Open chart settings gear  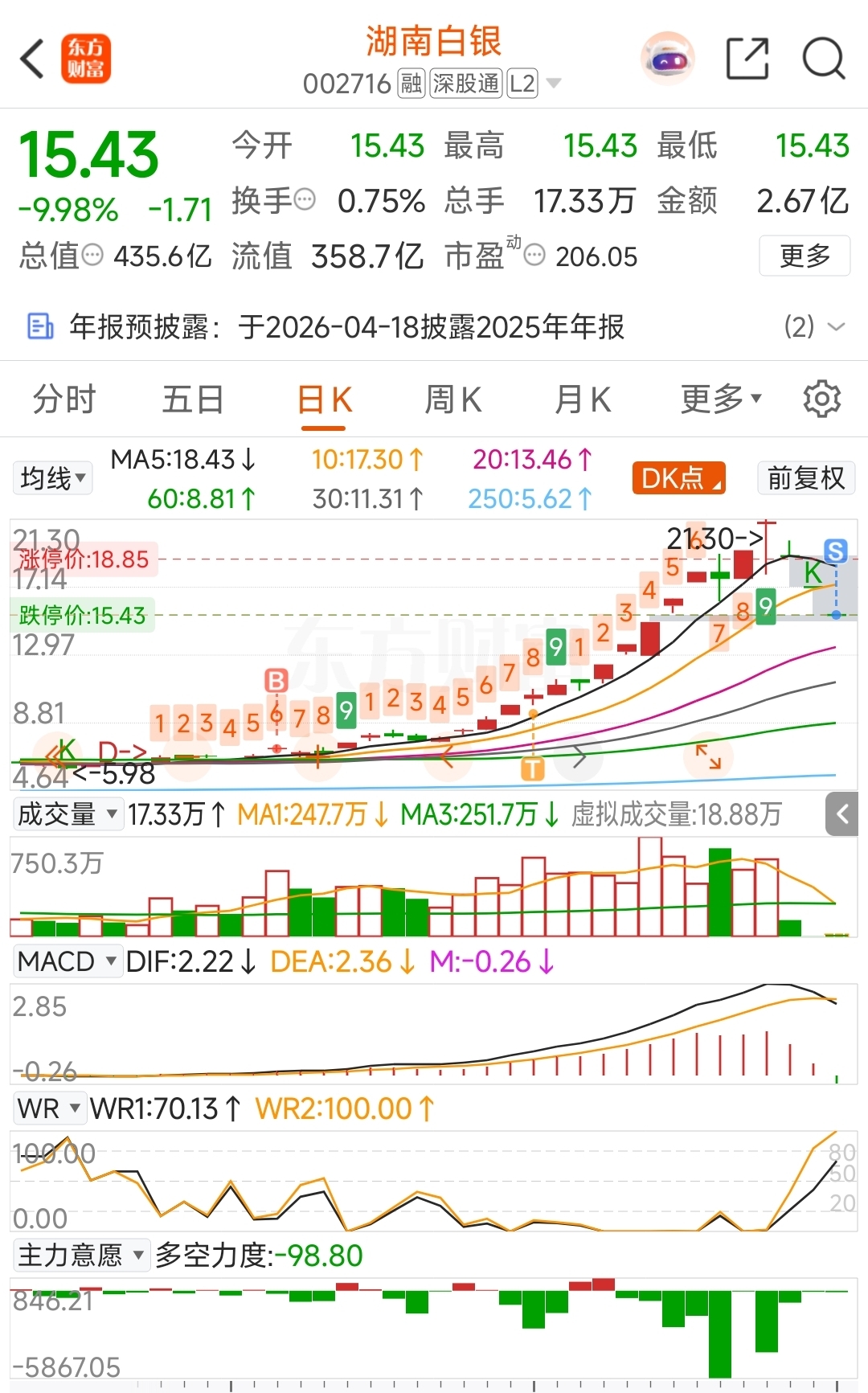click(x=821, y=399)
